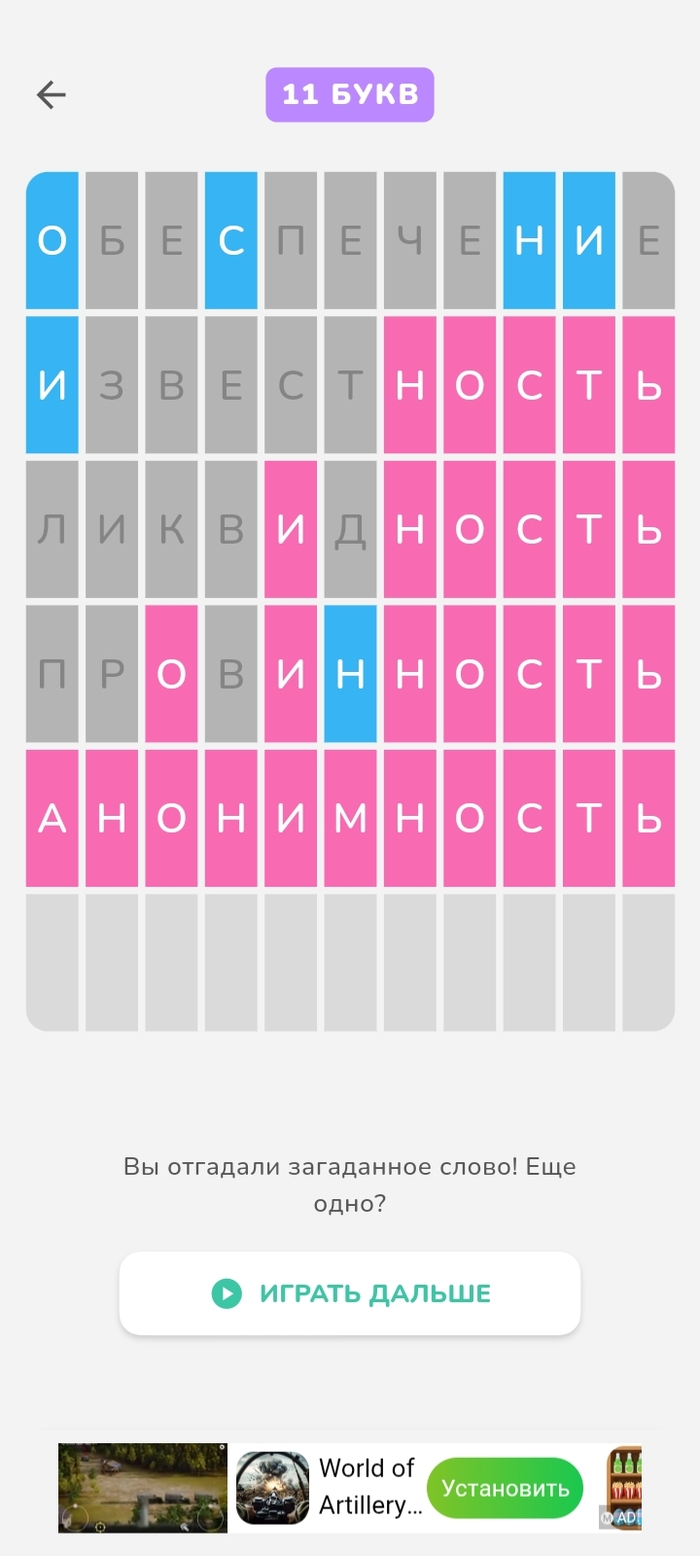
Task: Tap the ИГРАТЬ ДАЛЬШЕ button
Action: [350, 1293]
